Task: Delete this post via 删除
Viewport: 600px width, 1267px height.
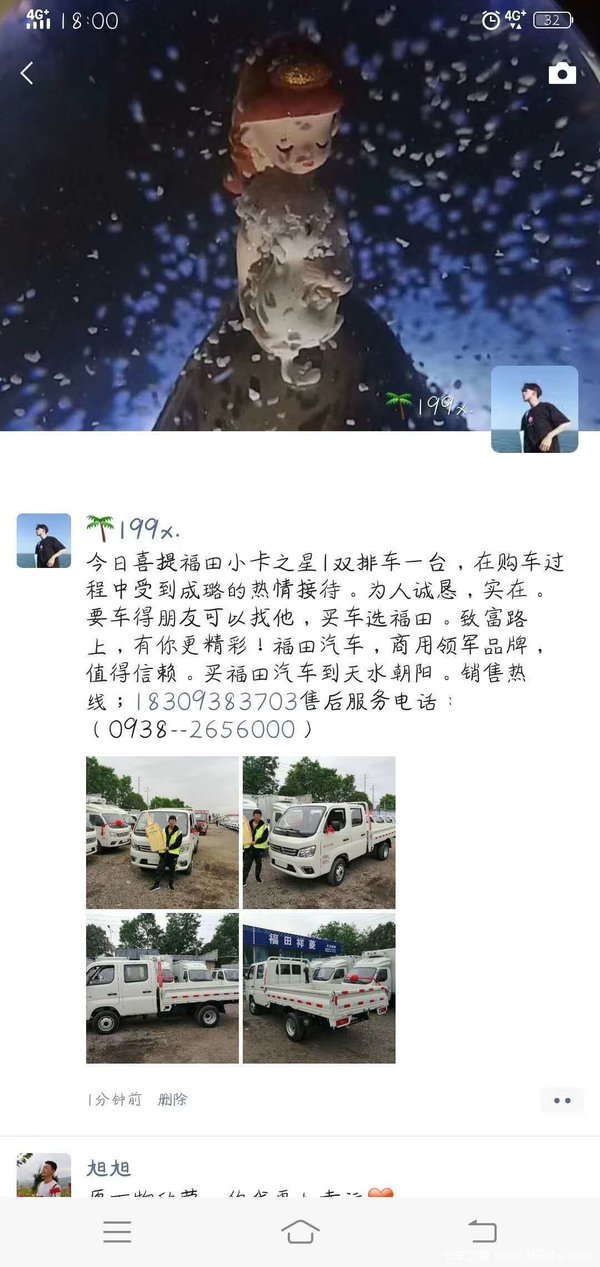Action: click(x=172, y=1099)
